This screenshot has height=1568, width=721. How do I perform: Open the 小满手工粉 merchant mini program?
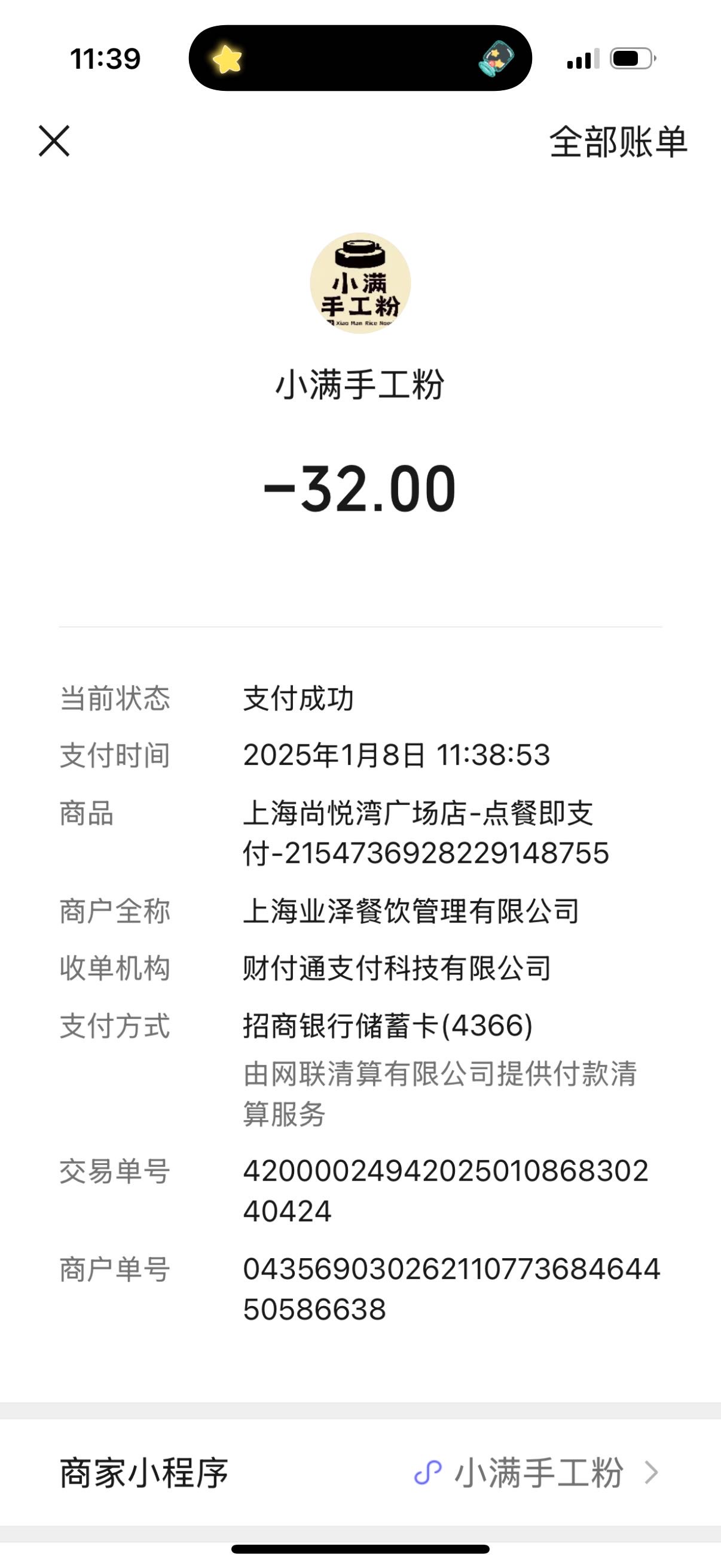click(x=360, y=1472)
